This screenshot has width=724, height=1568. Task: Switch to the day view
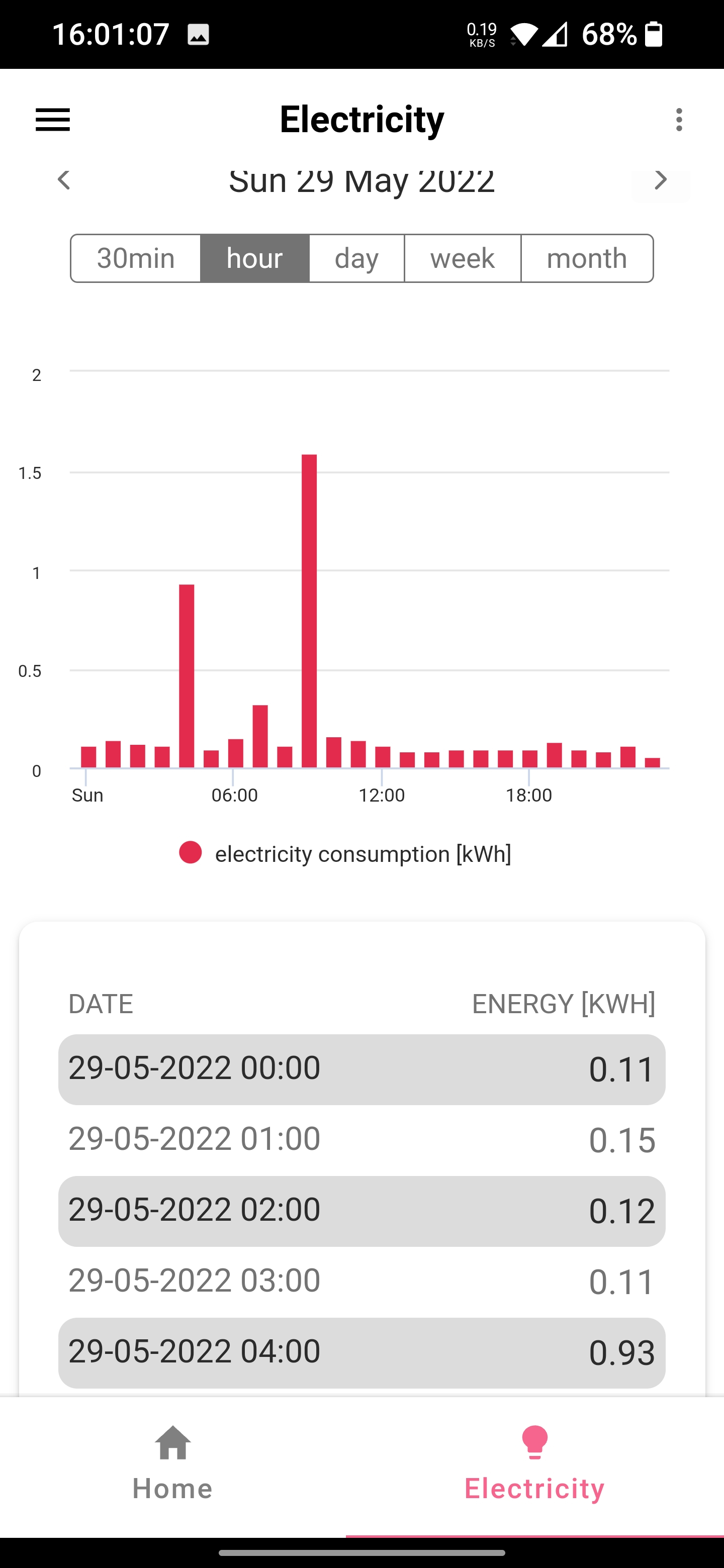click(357, 258)
